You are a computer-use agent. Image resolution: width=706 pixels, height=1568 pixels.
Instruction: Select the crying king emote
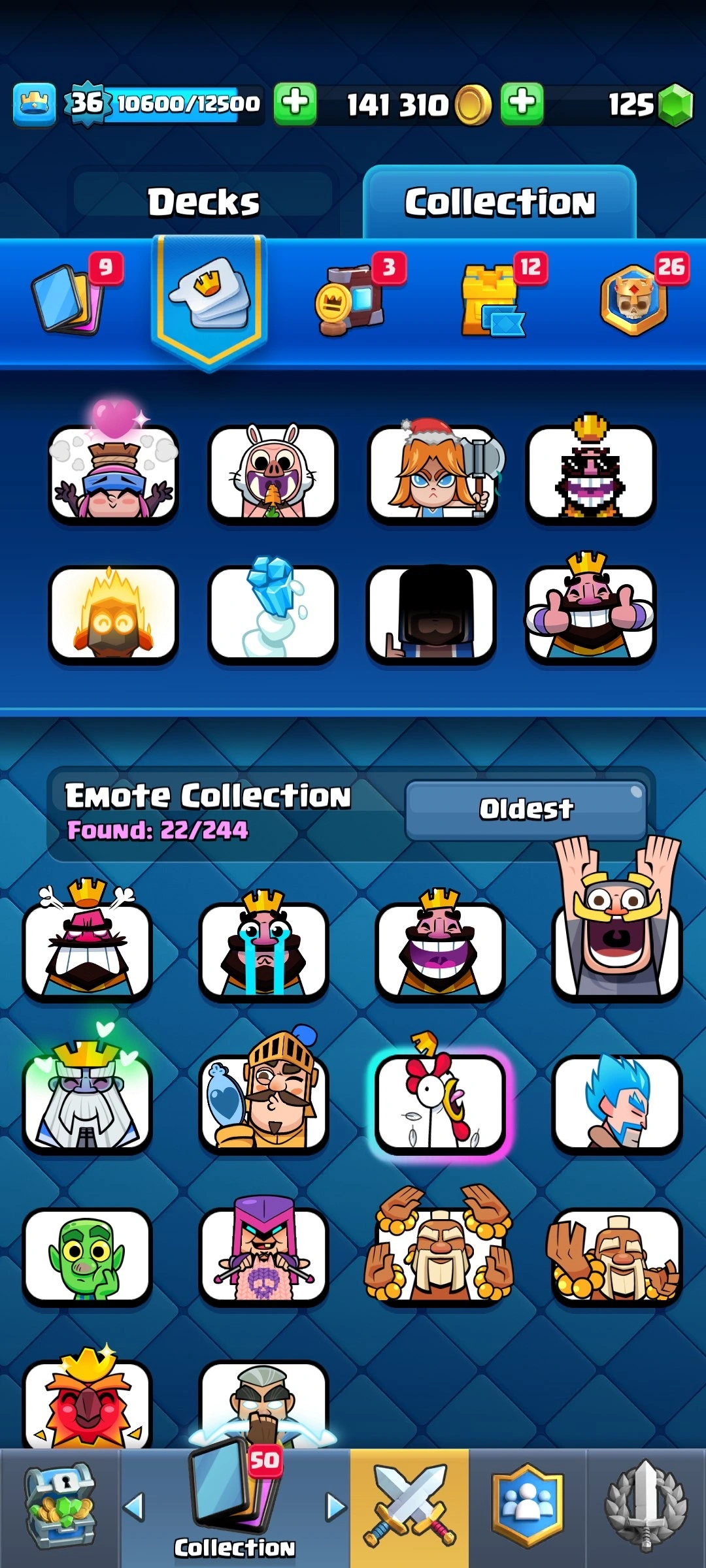point(263,947)
